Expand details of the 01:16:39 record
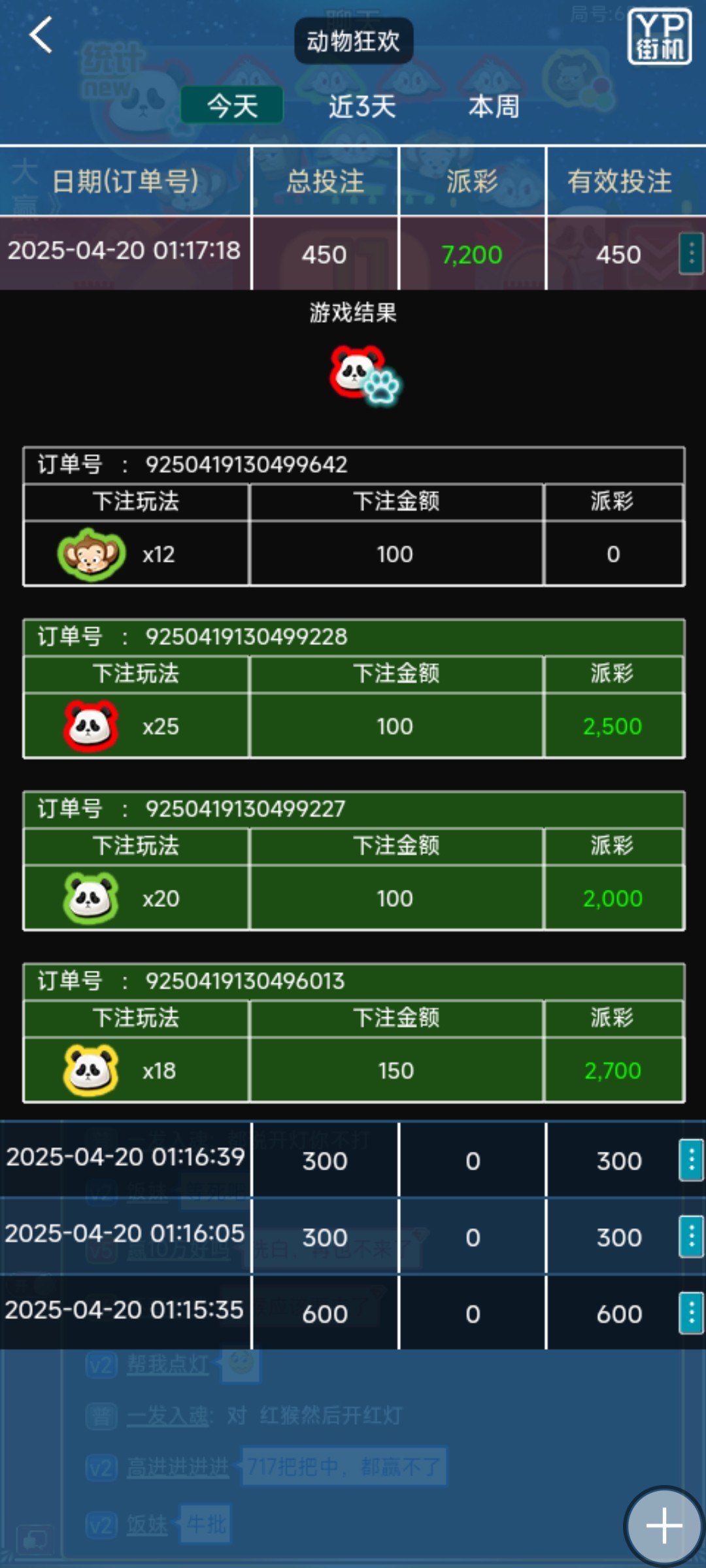The image size is (706, 1568). (x=691, y=1160)
